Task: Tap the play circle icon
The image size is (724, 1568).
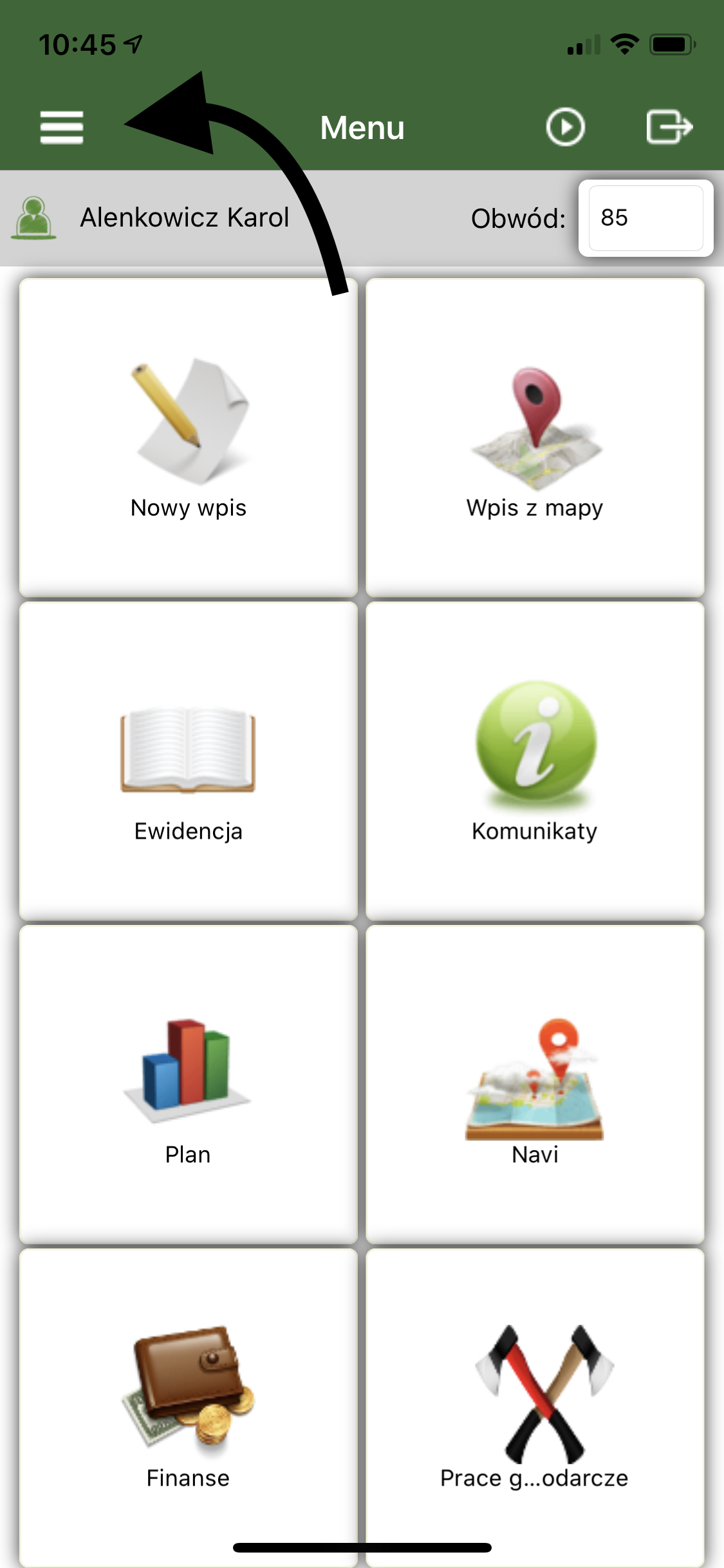Action: [x=565, y=127]
